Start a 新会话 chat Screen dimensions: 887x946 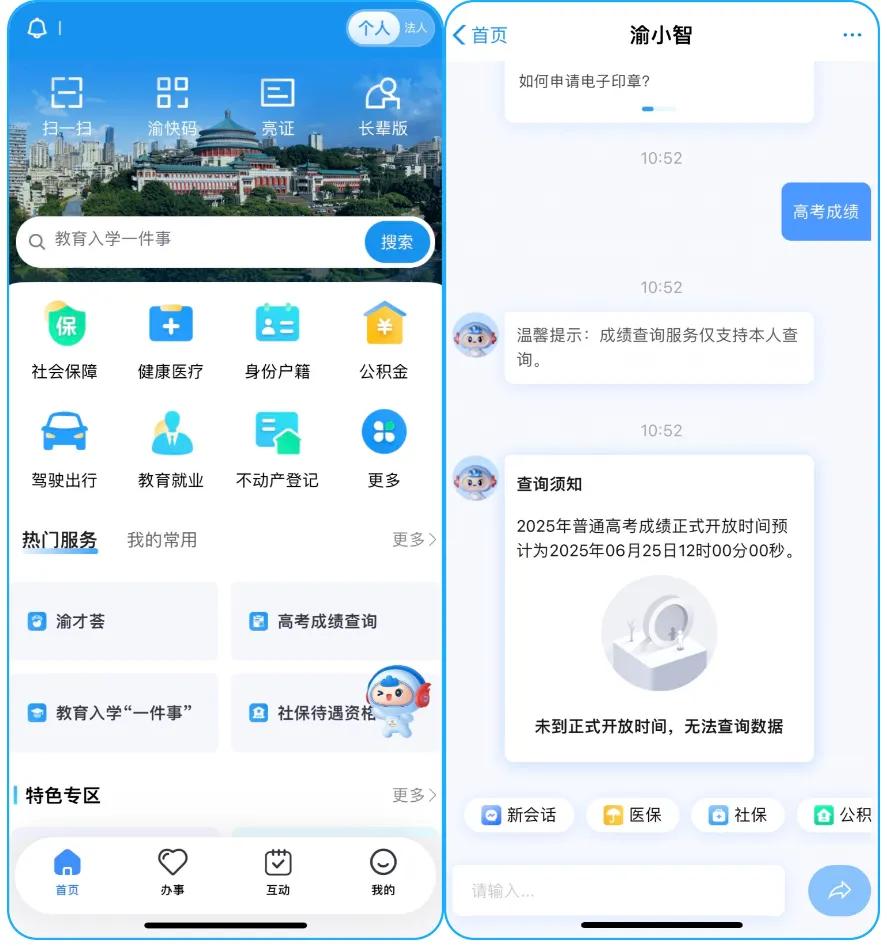click(519, 815)
